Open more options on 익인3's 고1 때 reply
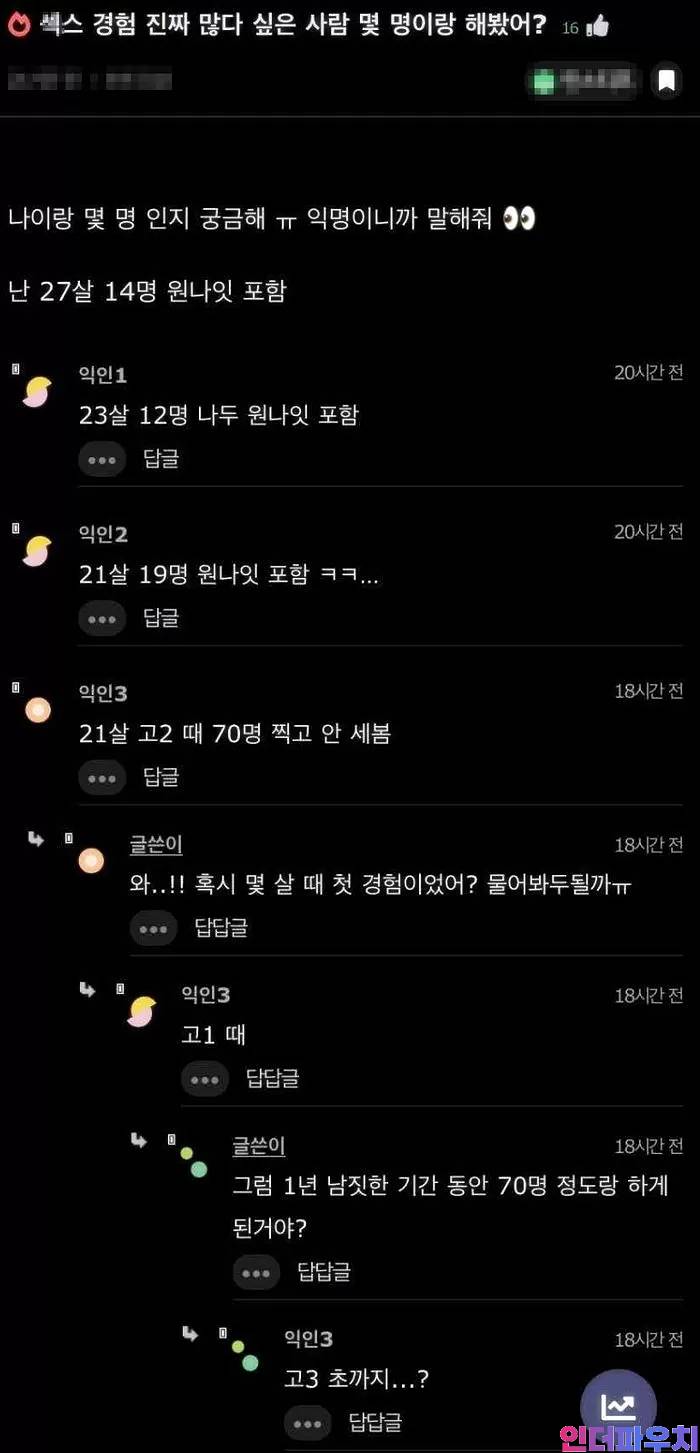 pos(205,1078)
